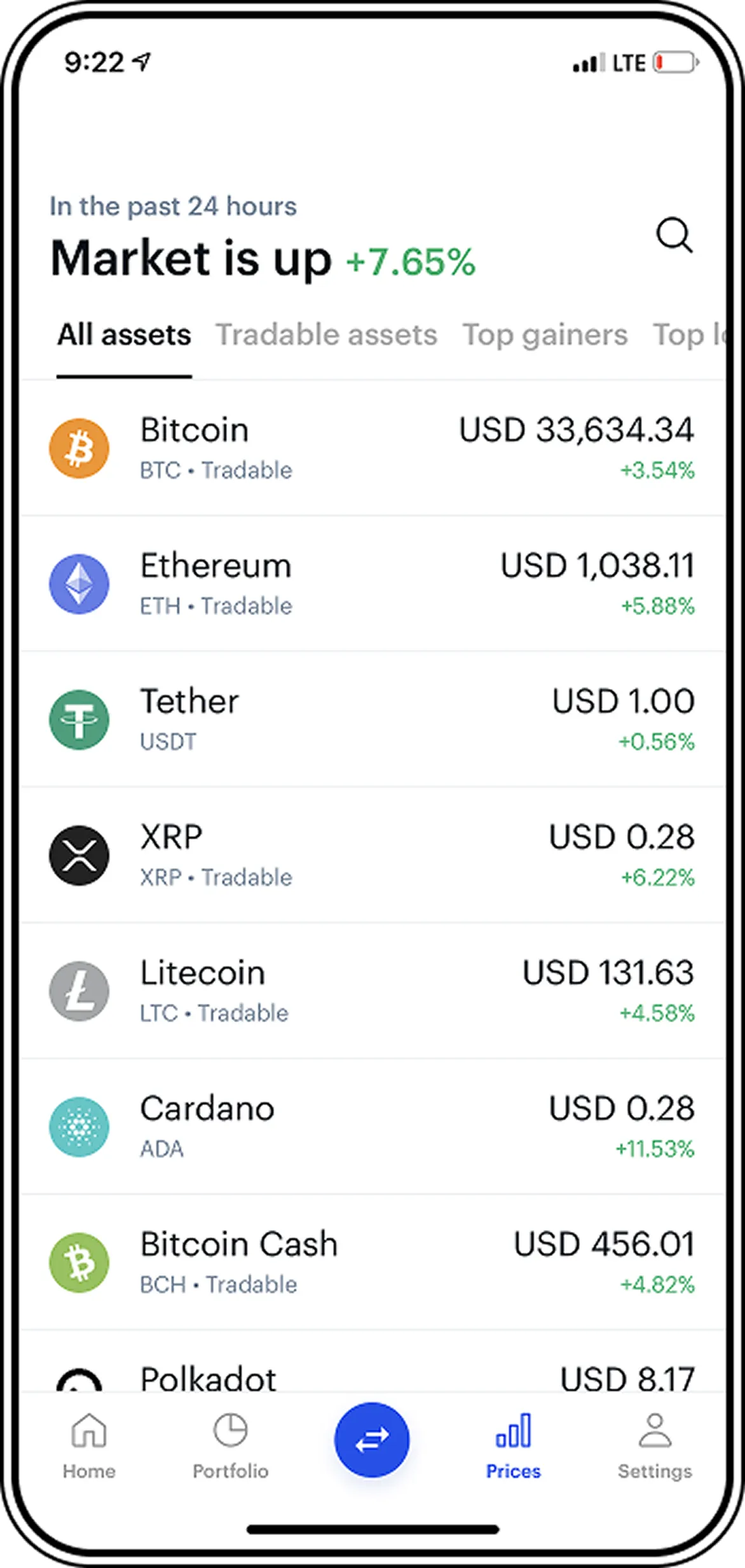745x1568 pixels.
Task: Open Tether USDT details
Action: (372, 720)
